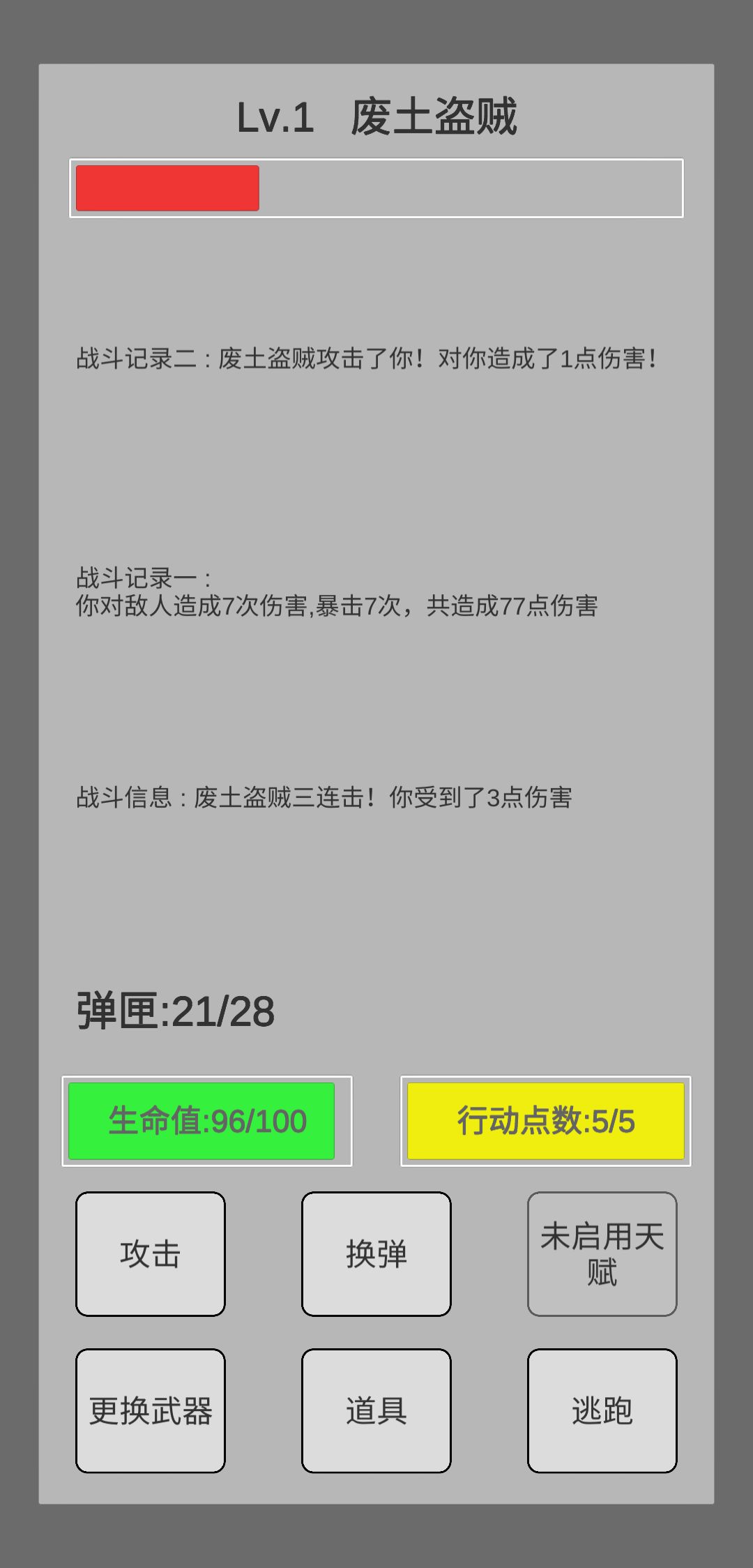Reload your weapon magazine
The height and width of the screenshot is (1568, 753).
(375, 1256)
